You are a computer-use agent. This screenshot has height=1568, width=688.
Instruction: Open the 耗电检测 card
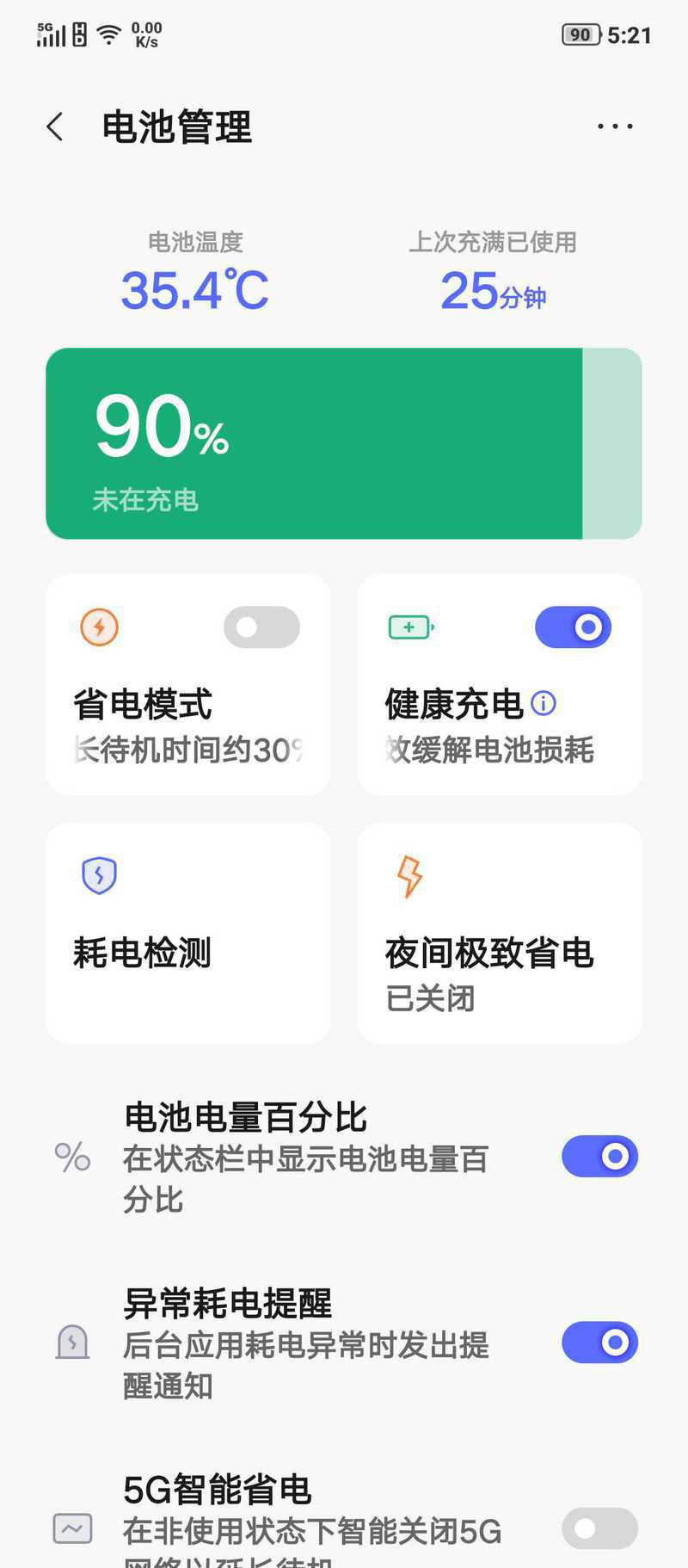click(x=187, y=933)
